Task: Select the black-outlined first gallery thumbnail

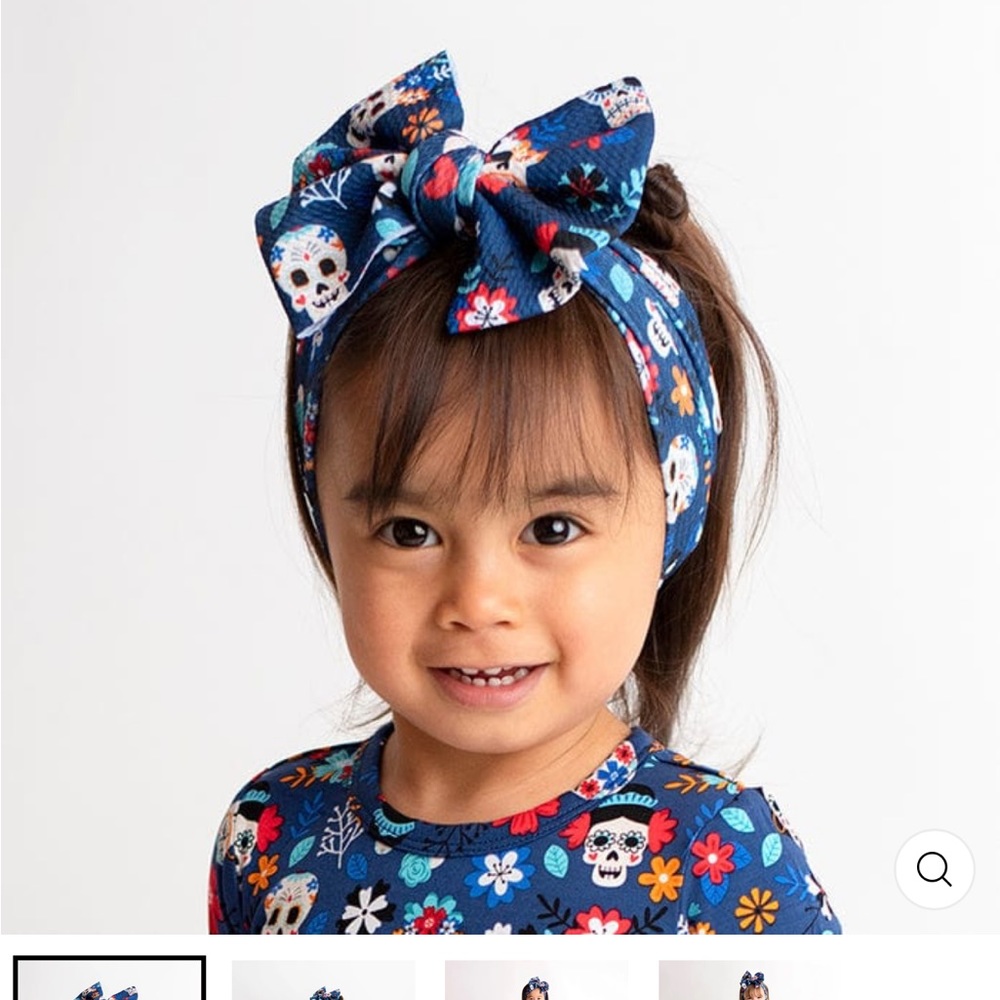Action: point(109,979)
